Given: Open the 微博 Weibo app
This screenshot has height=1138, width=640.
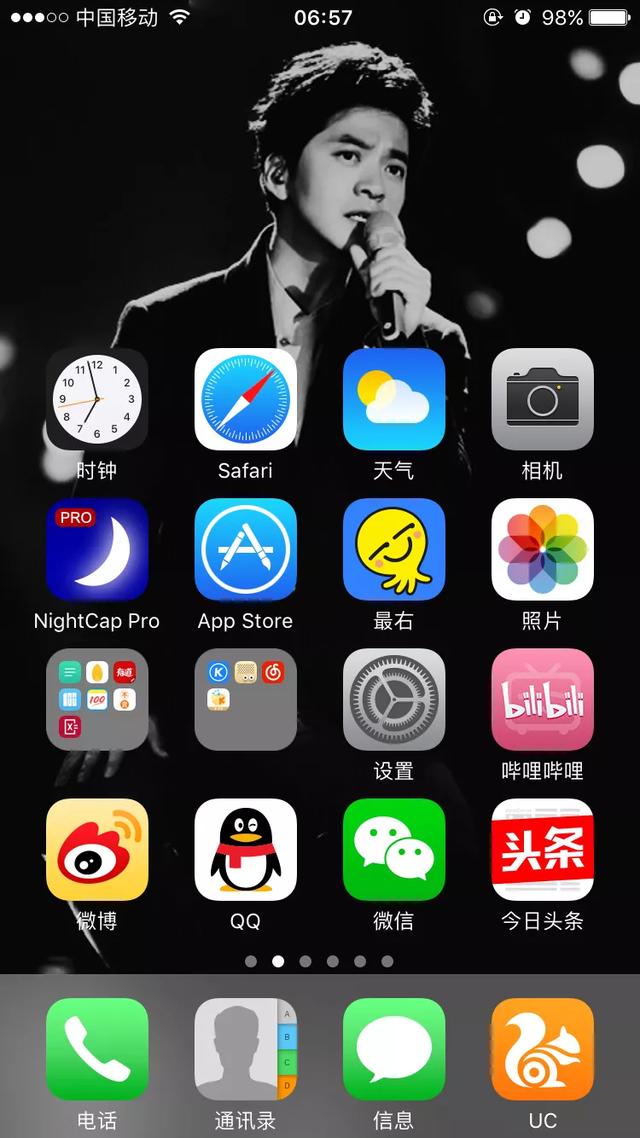Looking at the screenshot, I should 97,849.
